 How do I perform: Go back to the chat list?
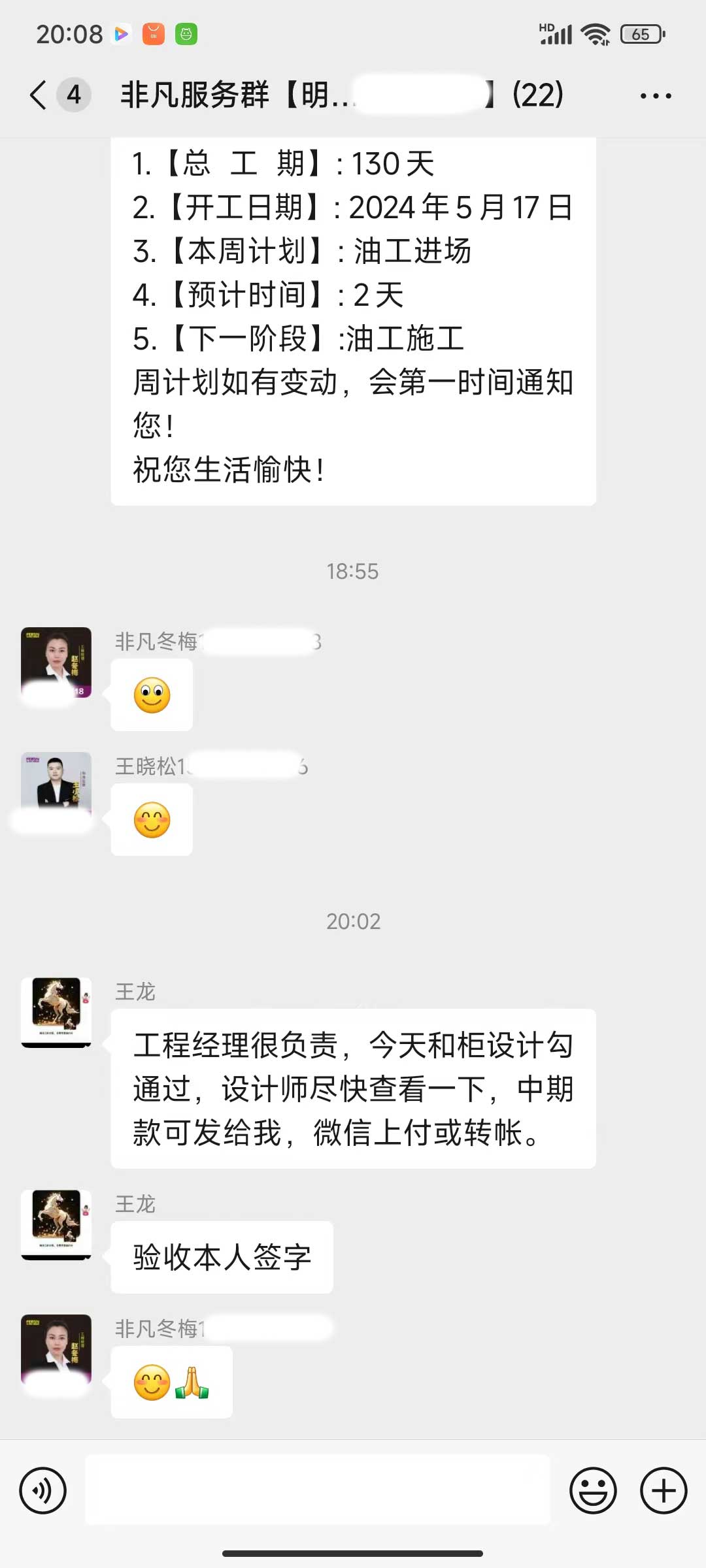point(39,95)
